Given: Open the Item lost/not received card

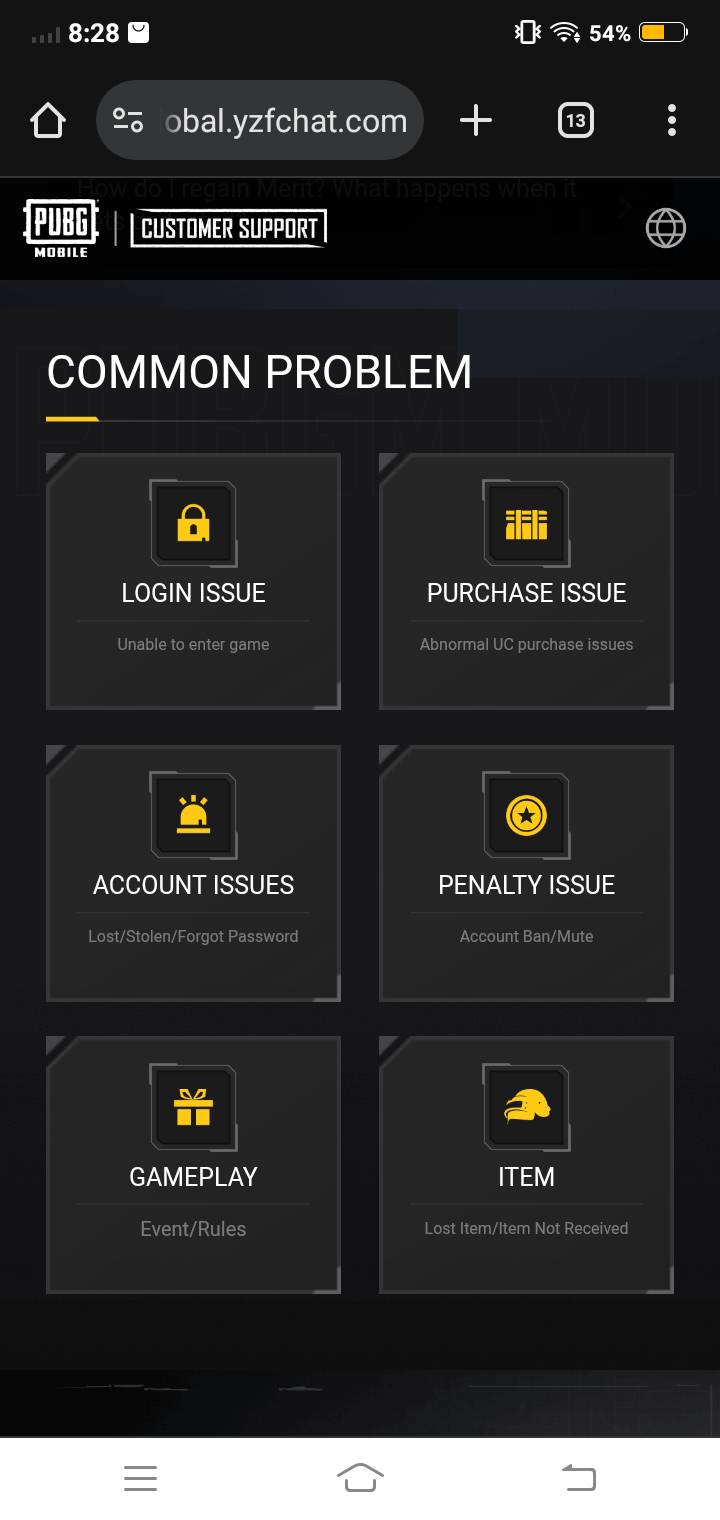Looking at the screenshot, I should point(526,1165).
